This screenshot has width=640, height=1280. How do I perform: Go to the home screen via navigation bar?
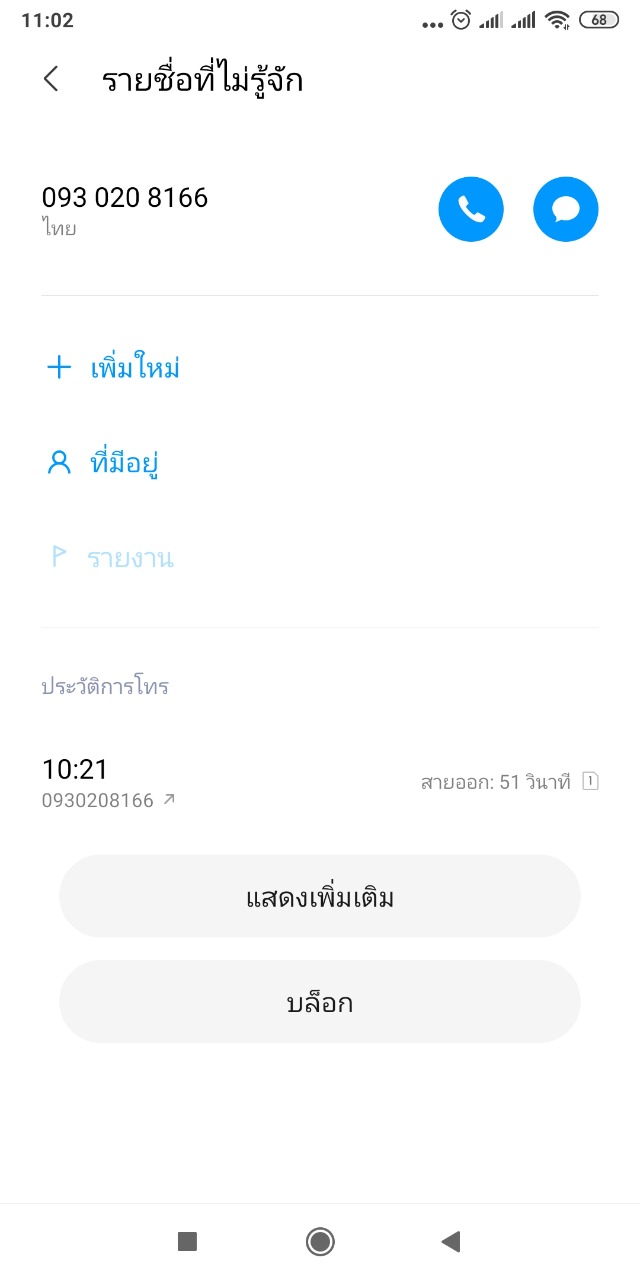click(320, 1242)
